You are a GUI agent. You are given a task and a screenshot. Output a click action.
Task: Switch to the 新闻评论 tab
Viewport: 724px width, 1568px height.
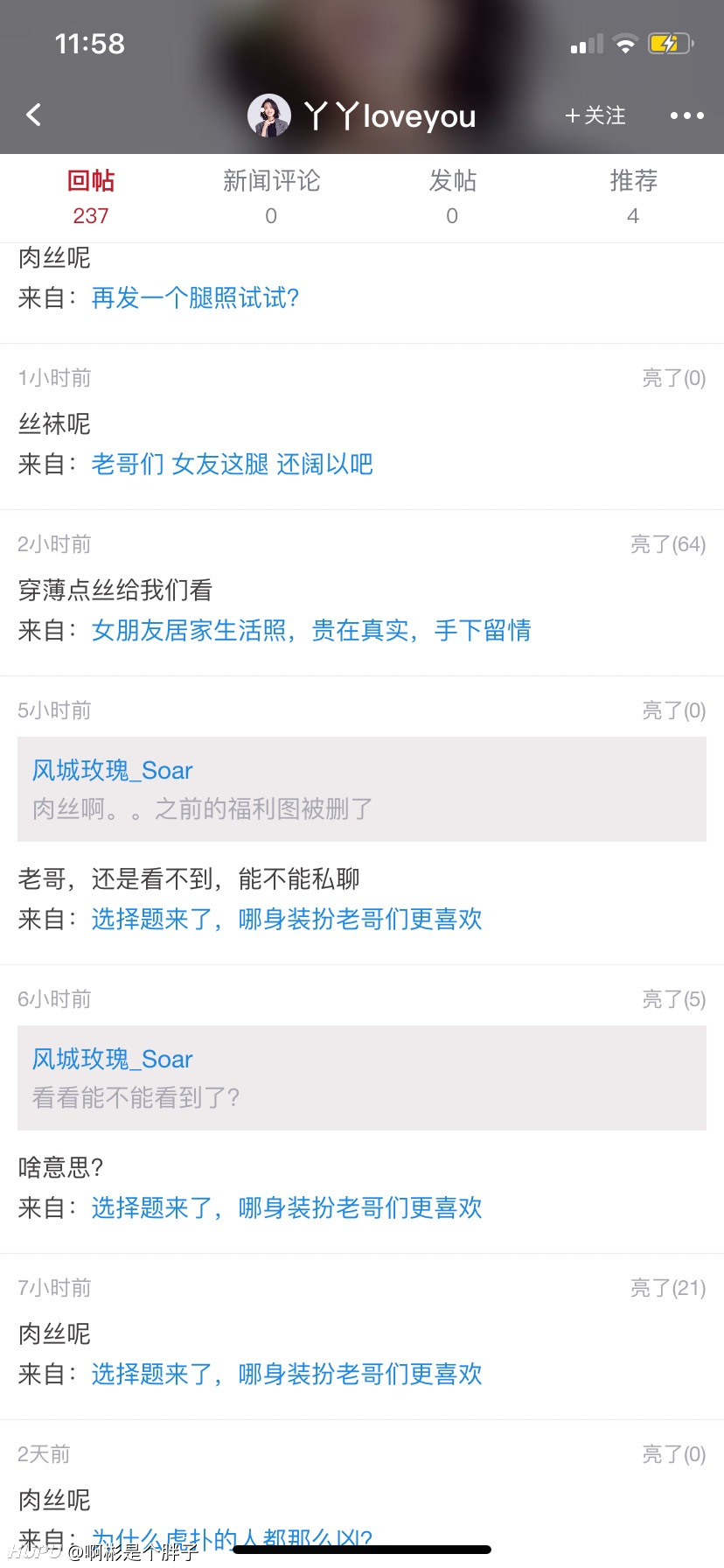click(x=271, y=197)
